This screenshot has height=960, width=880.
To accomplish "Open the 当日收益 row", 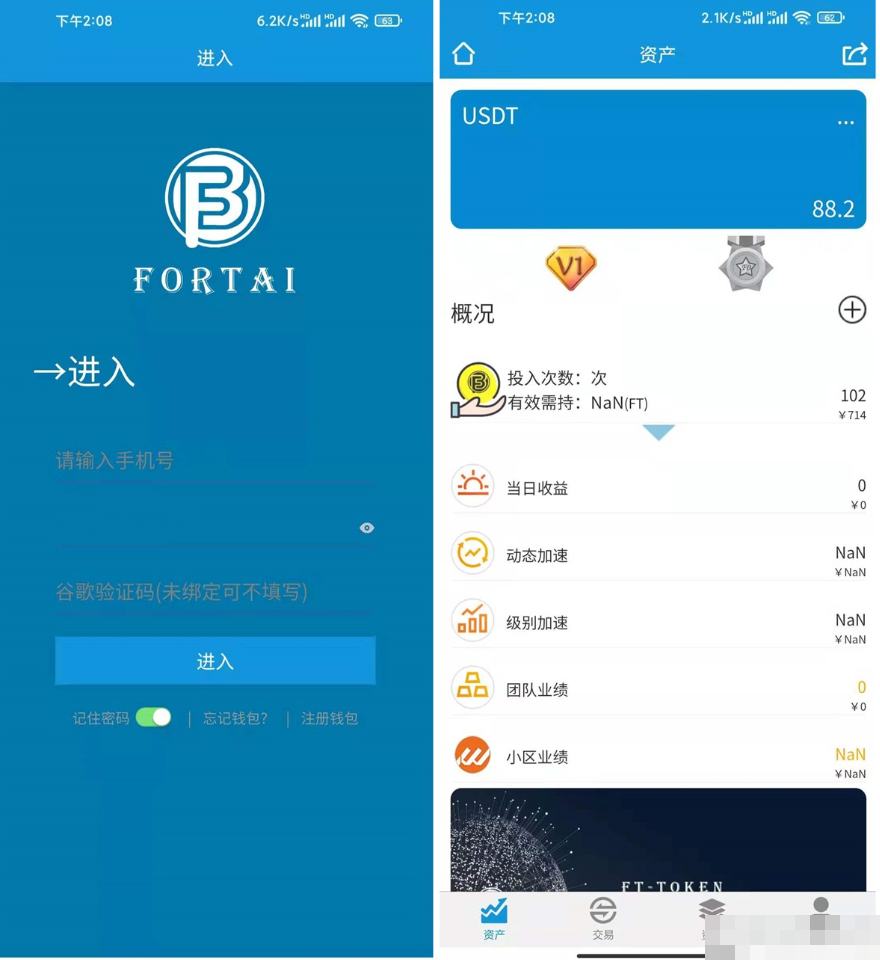I will (x=658, y=488).
